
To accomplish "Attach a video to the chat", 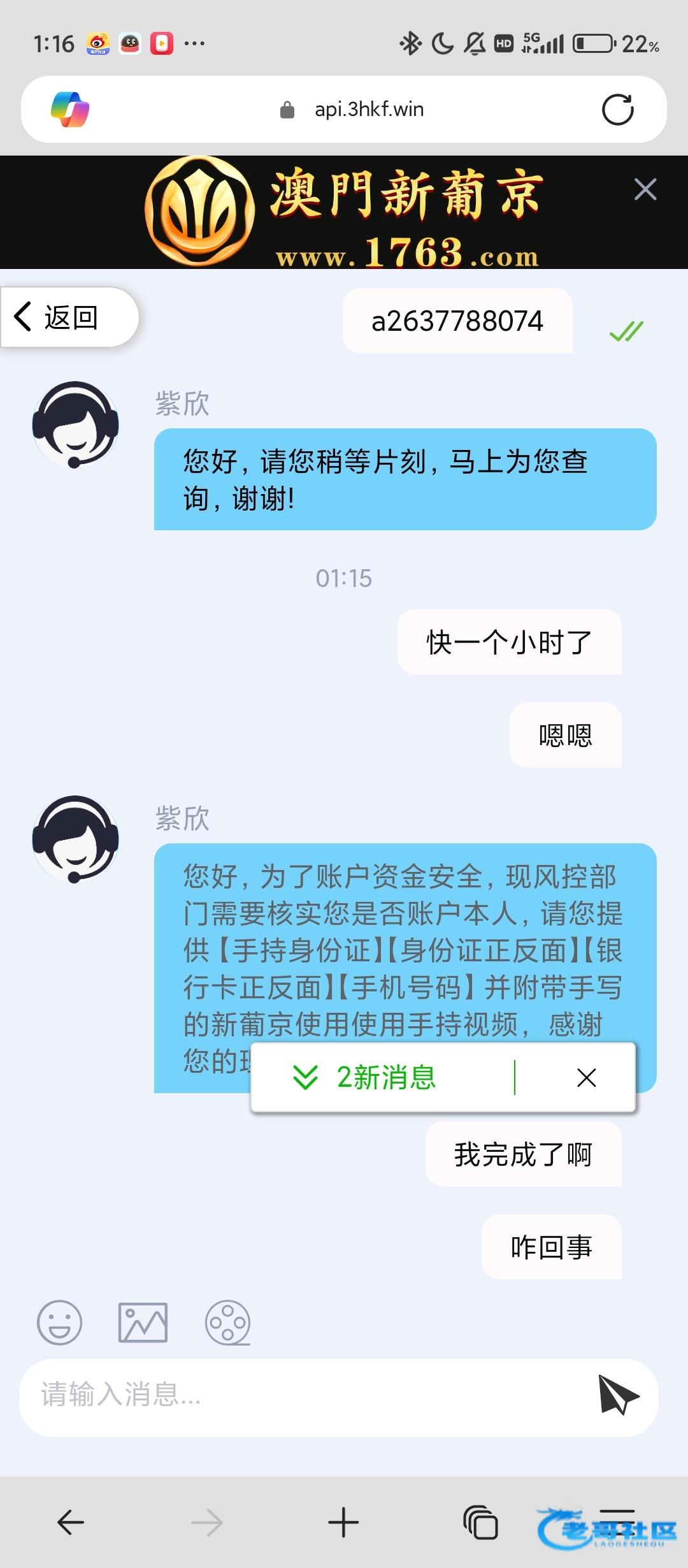I will coord(227,1323).
